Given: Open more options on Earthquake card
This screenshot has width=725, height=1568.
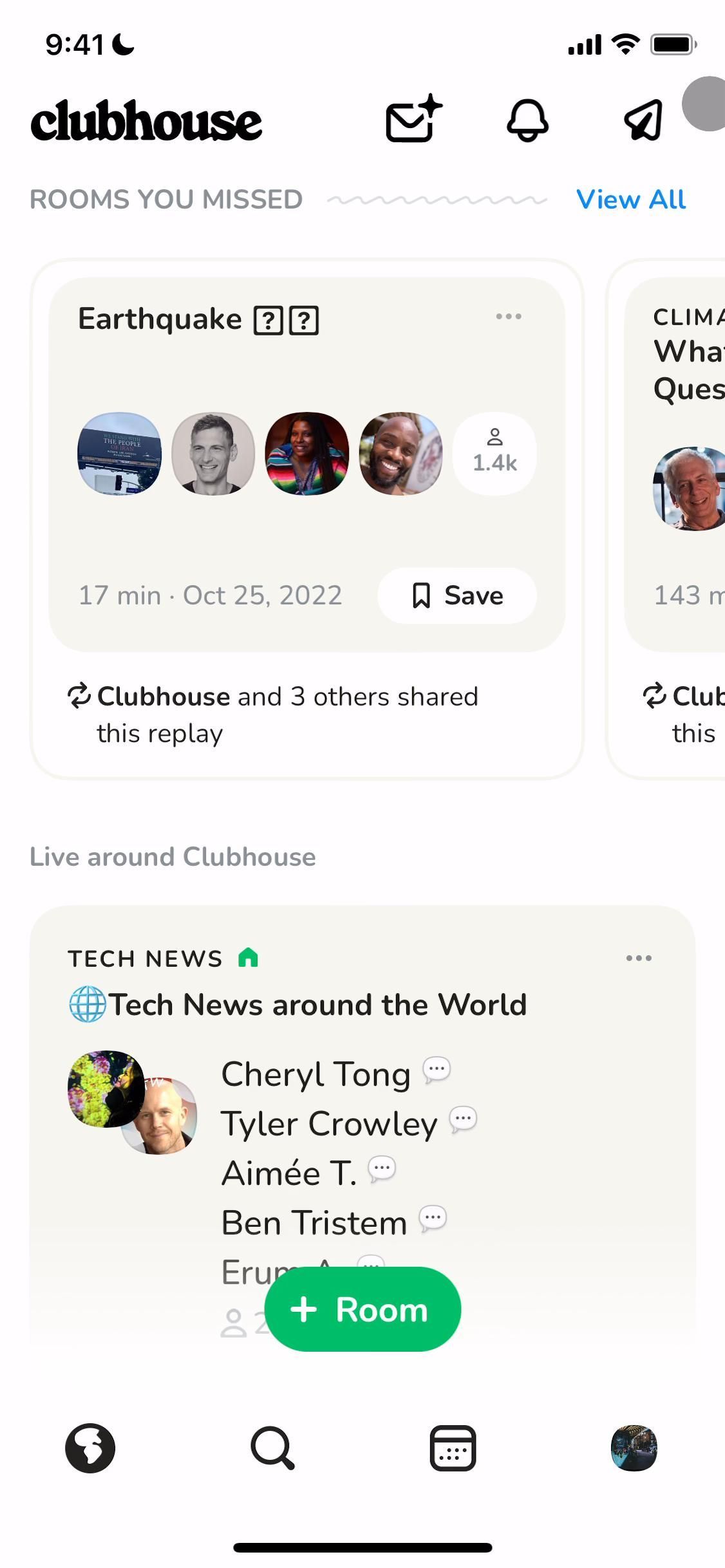Looking at the screenshot, I should pyautogui.click(x=509, y=317).
